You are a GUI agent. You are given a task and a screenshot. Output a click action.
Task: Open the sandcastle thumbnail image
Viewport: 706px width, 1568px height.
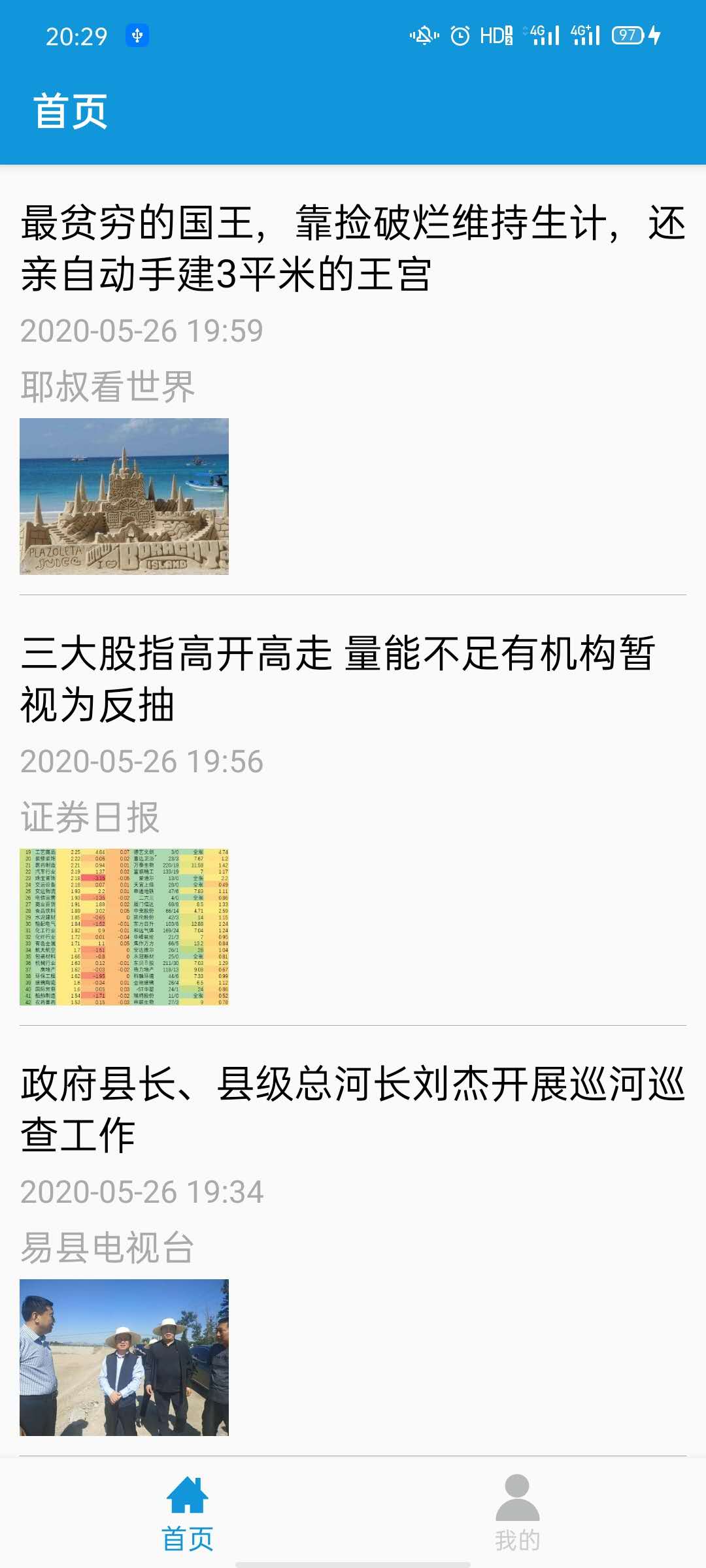tap(124, 497)
